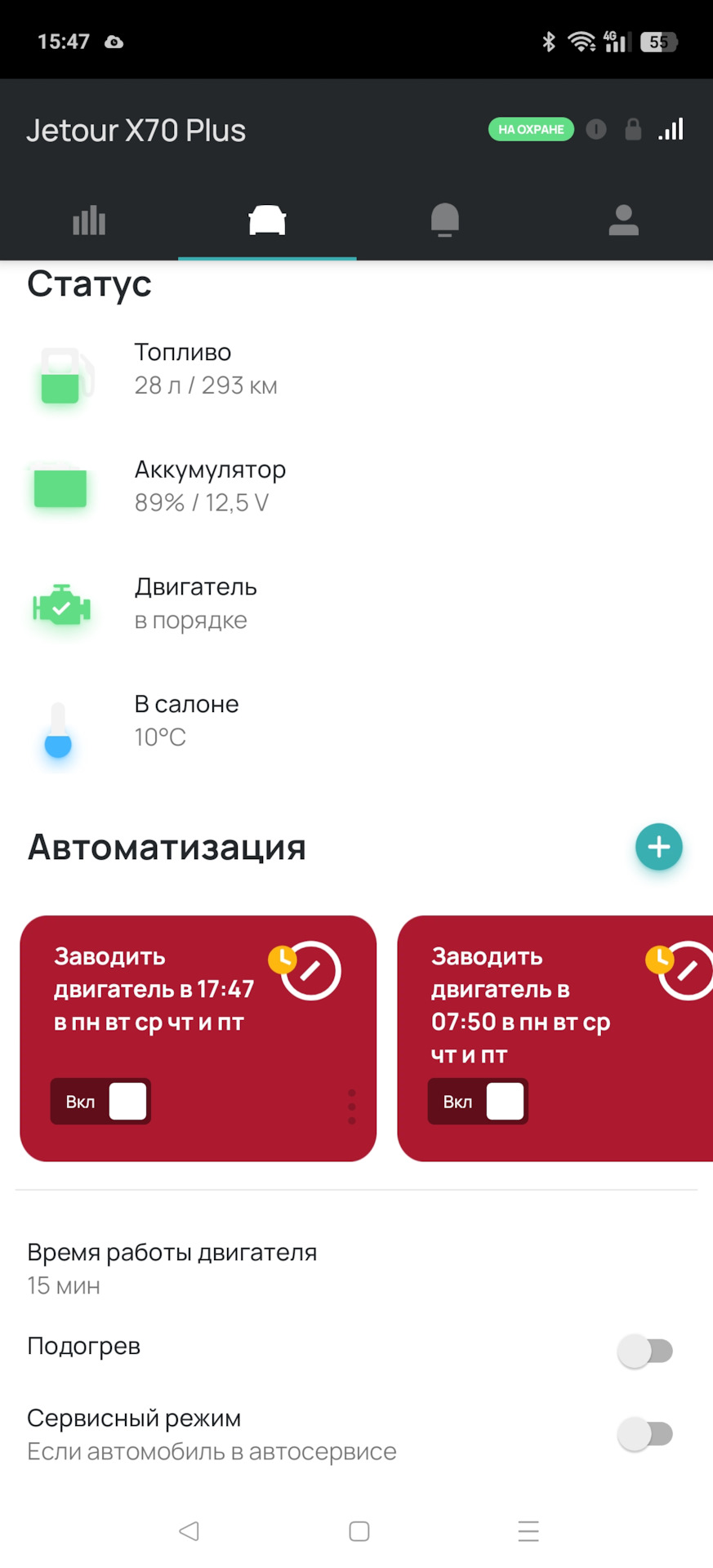Enable Сервисный режим switch
This screenshot has height=1568, width=713.
pos(646,1433)
